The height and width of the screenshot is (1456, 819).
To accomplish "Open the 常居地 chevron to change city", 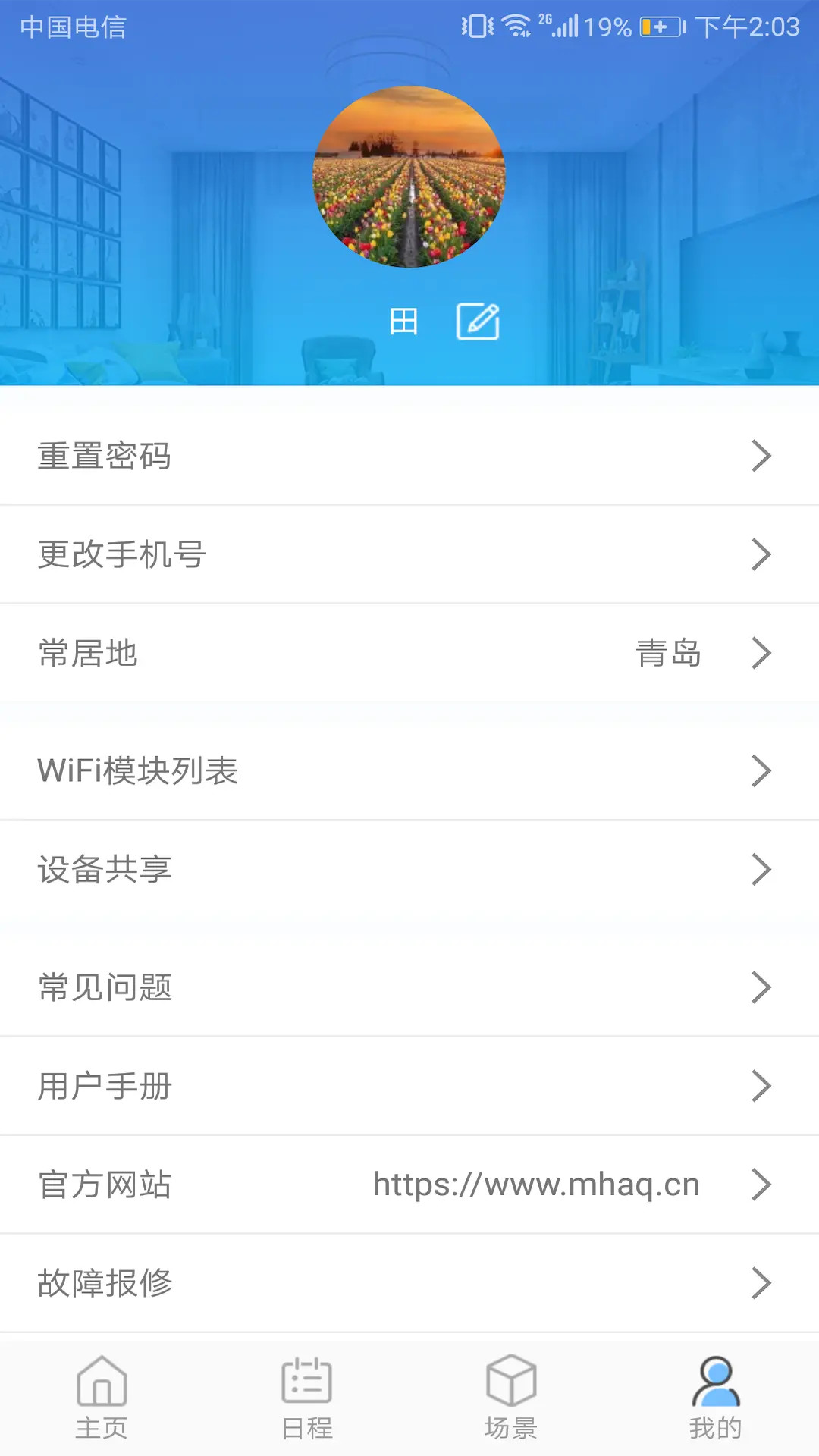I will point(761,654).
